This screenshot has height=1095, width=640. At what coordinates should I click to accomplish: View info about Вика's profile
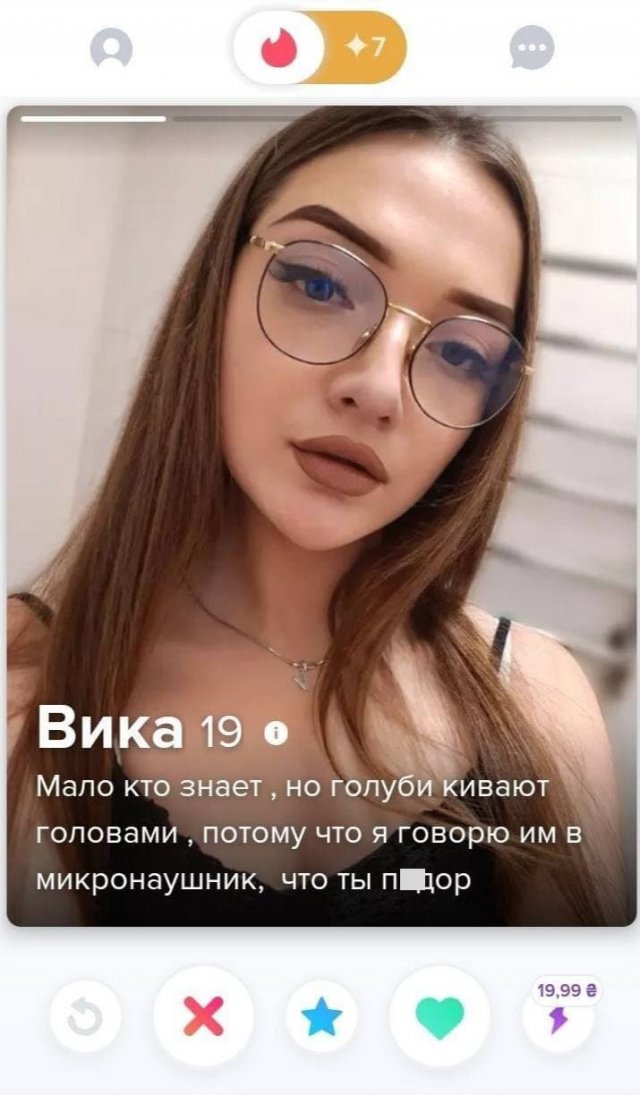pyautogui.click(x=275, y=734)
